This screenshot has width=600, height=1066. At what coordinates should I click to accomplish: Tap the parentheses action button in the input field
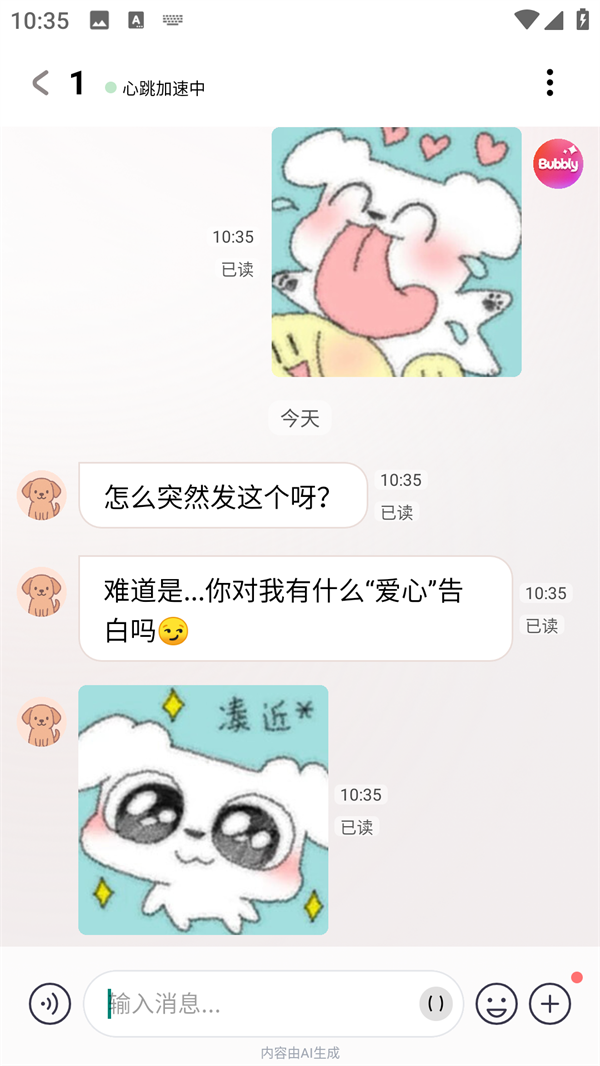click(436, 1003)
